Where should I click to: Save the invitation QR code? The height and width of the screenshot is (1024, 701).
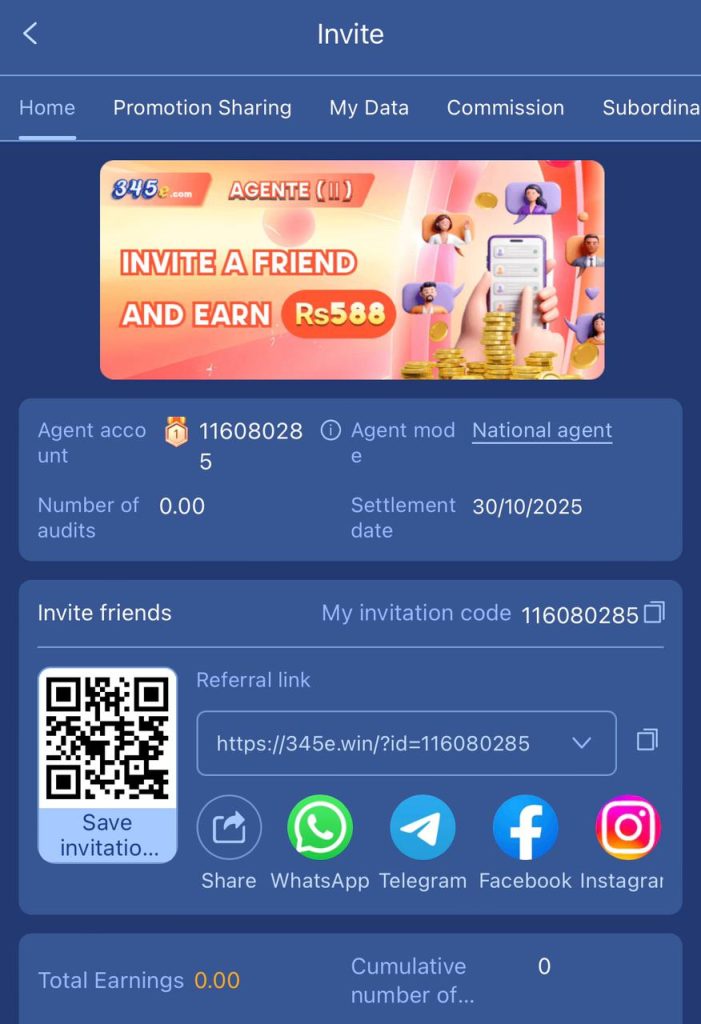[107, 835]
